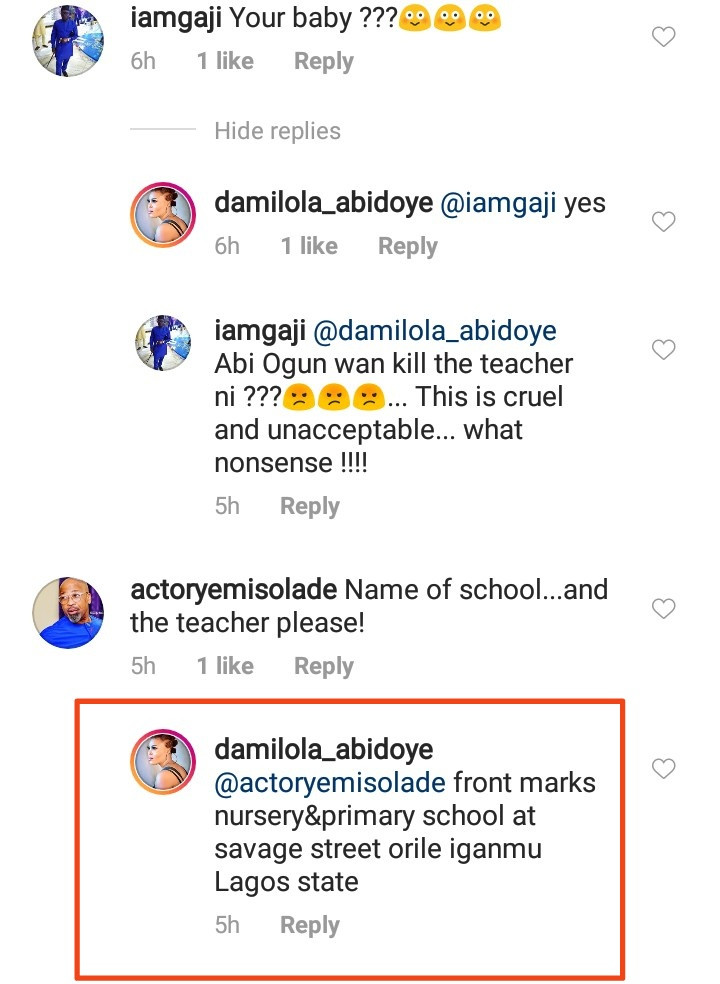Reply to iamgaji's 'Your baby ???' comment

(x=323, y=62)
